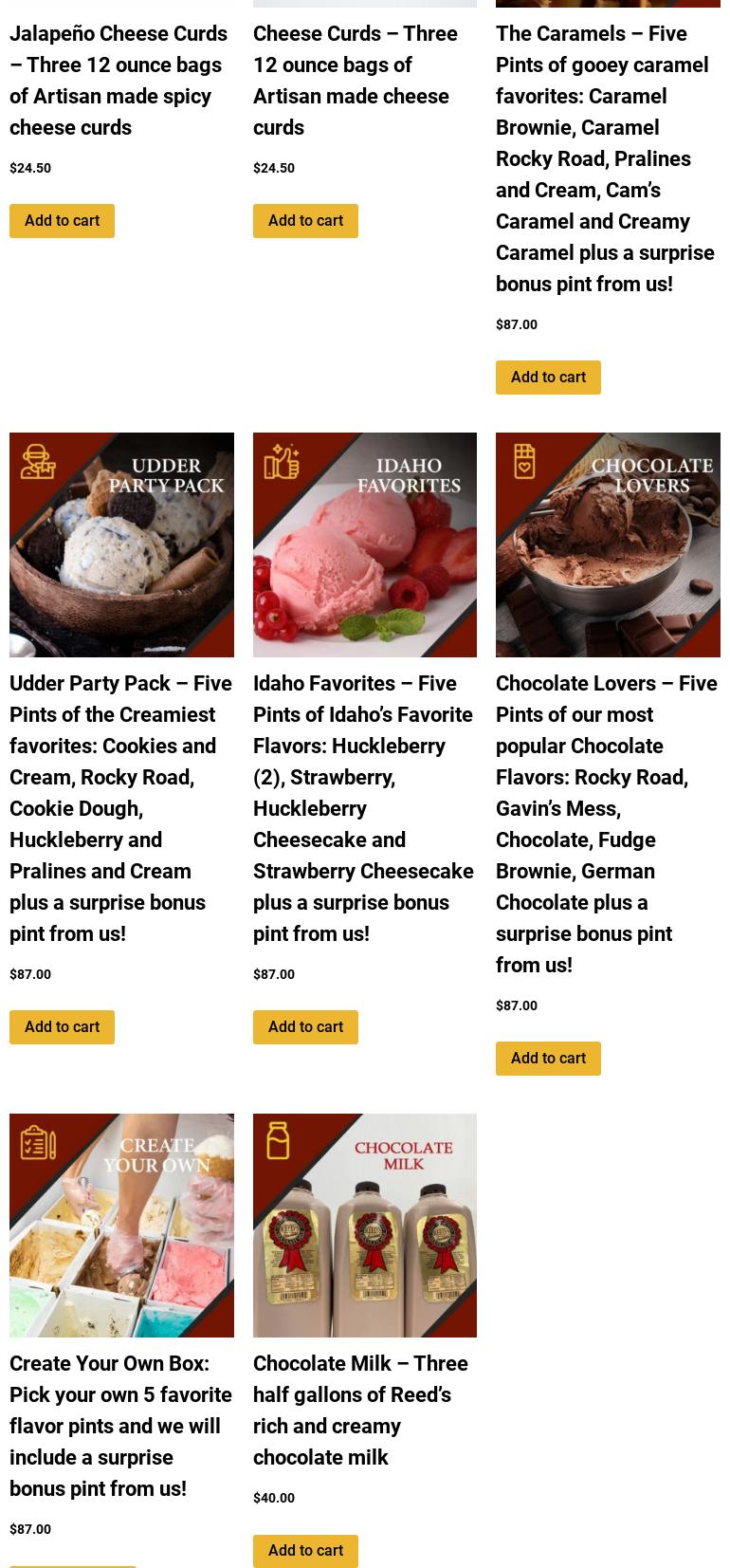Add Chocolate Milk to cart
The image size is (730, 1568).
coord(305,1551)
